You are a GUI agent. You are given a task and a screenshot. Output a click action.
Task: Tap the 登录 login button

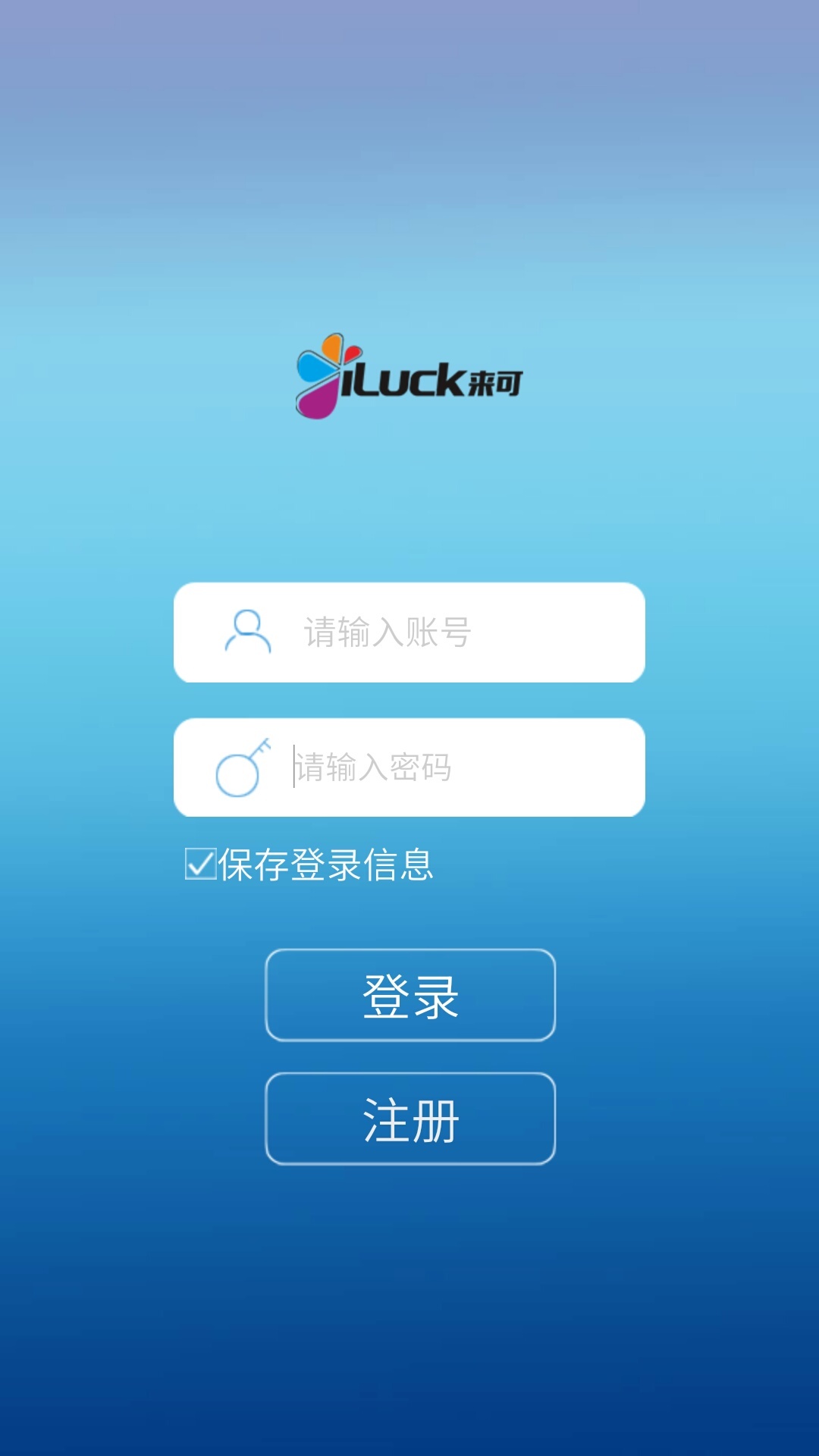click(x=410, y=995)
